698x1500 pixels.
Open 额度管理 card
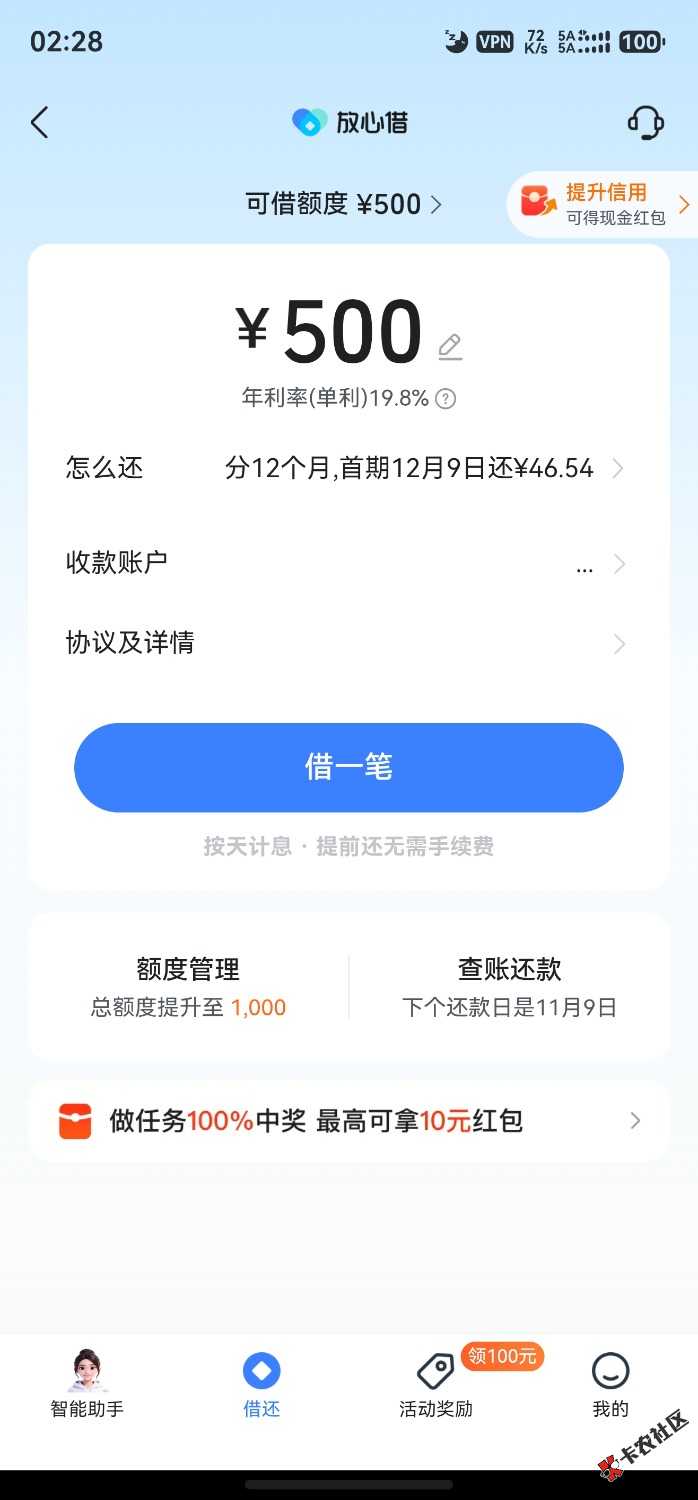tap(188, 986)
